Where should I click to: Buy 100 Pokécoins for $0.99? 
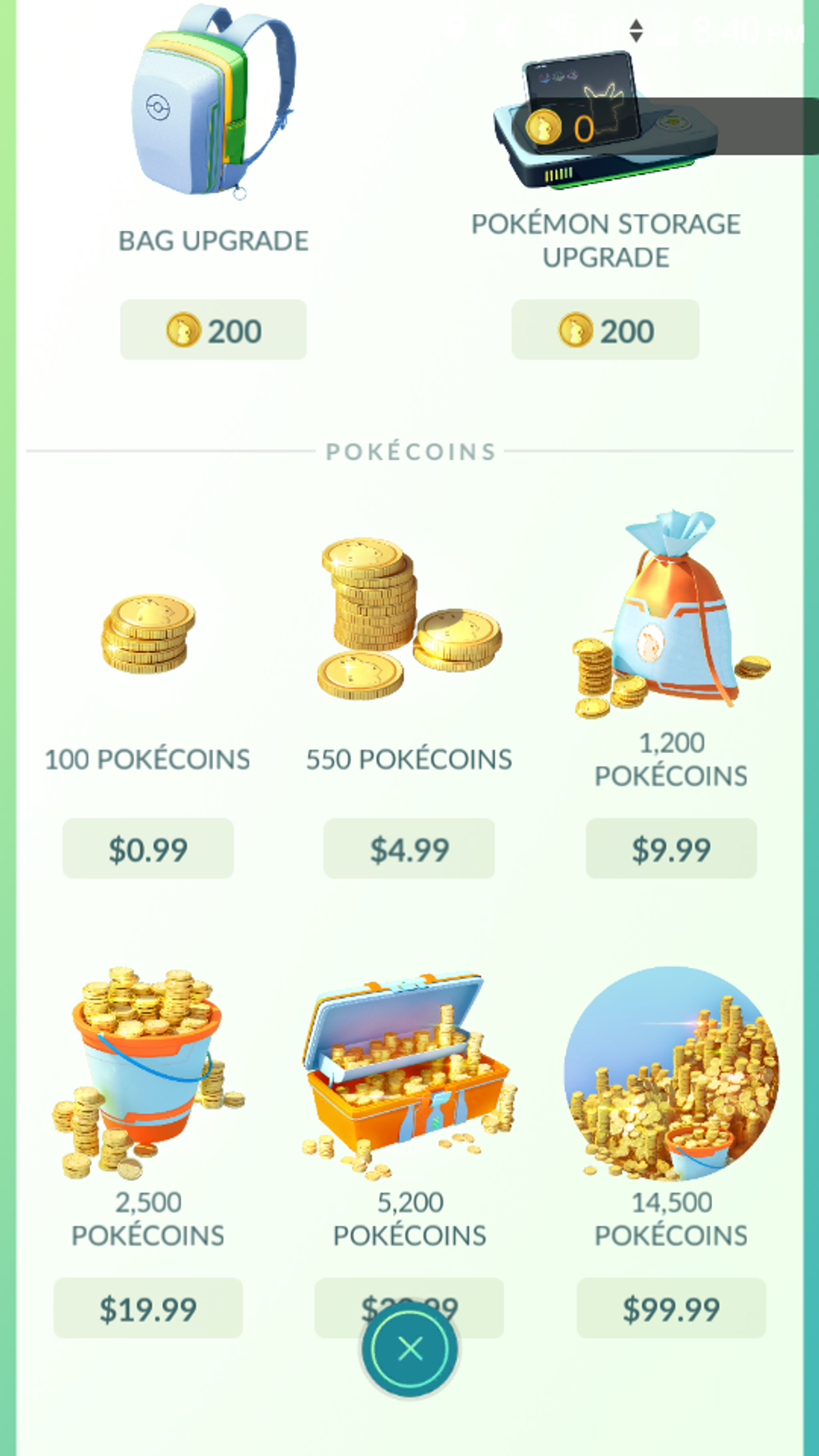[148, 849]
